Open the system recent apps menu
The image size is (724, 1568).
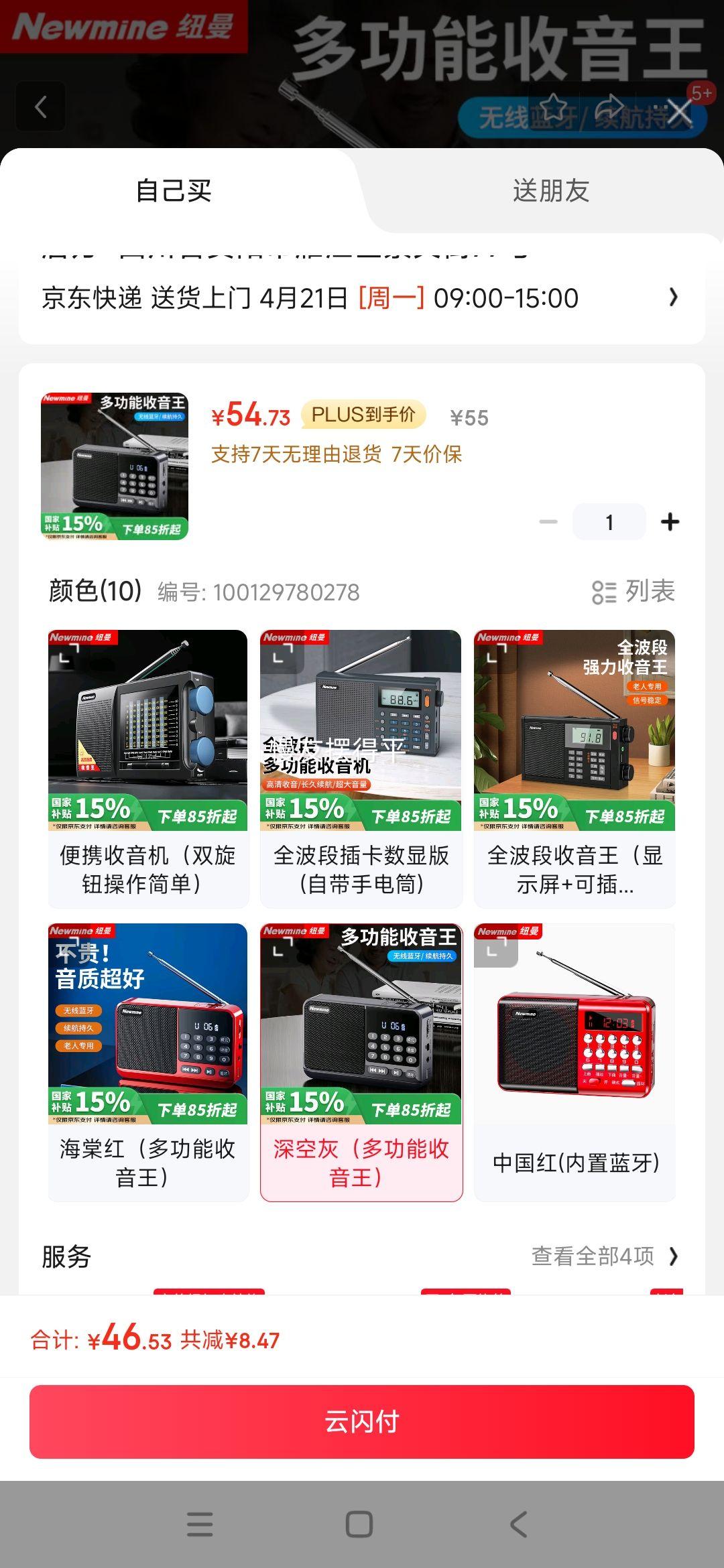click(200, 1524)
